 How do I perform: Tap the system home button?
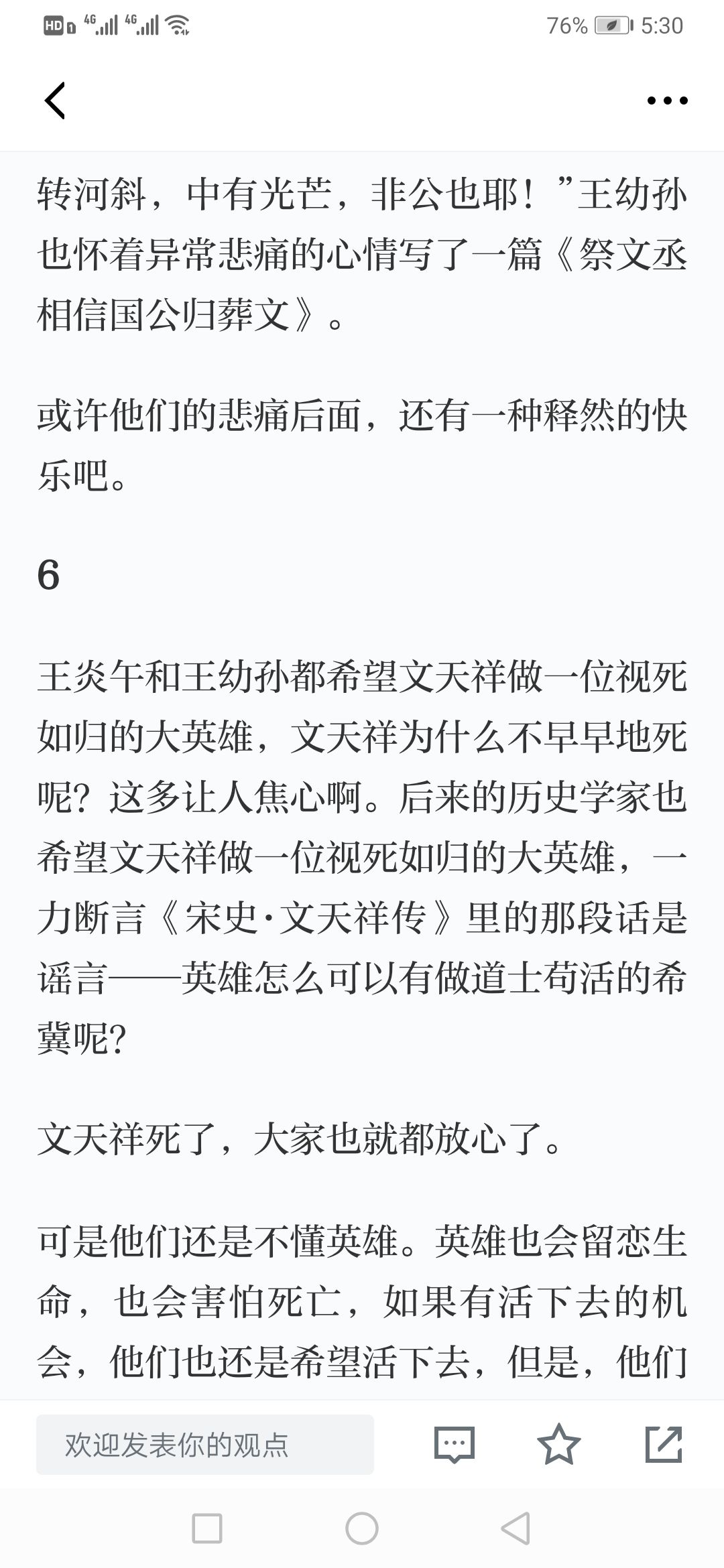362,1528
